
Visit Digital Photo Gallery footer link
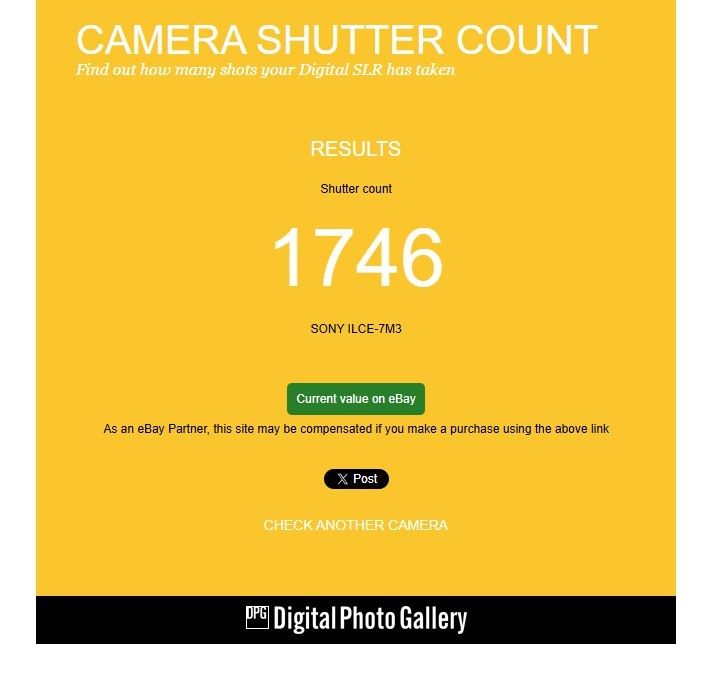[x=356, y=619]
